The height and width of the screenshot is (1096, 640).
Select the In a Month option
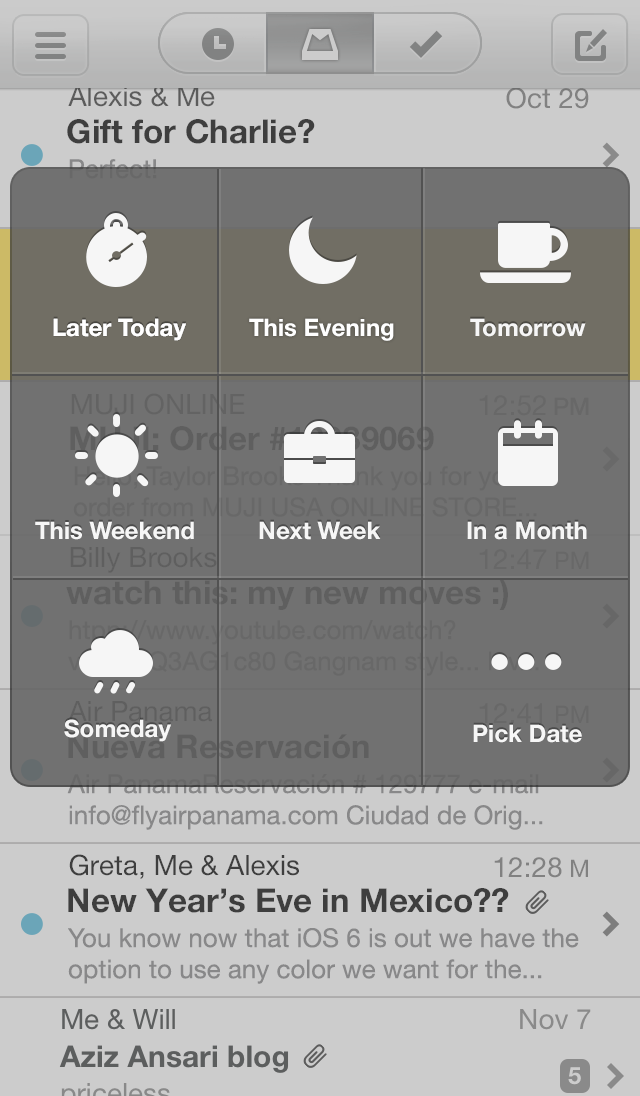click(526, 478)
